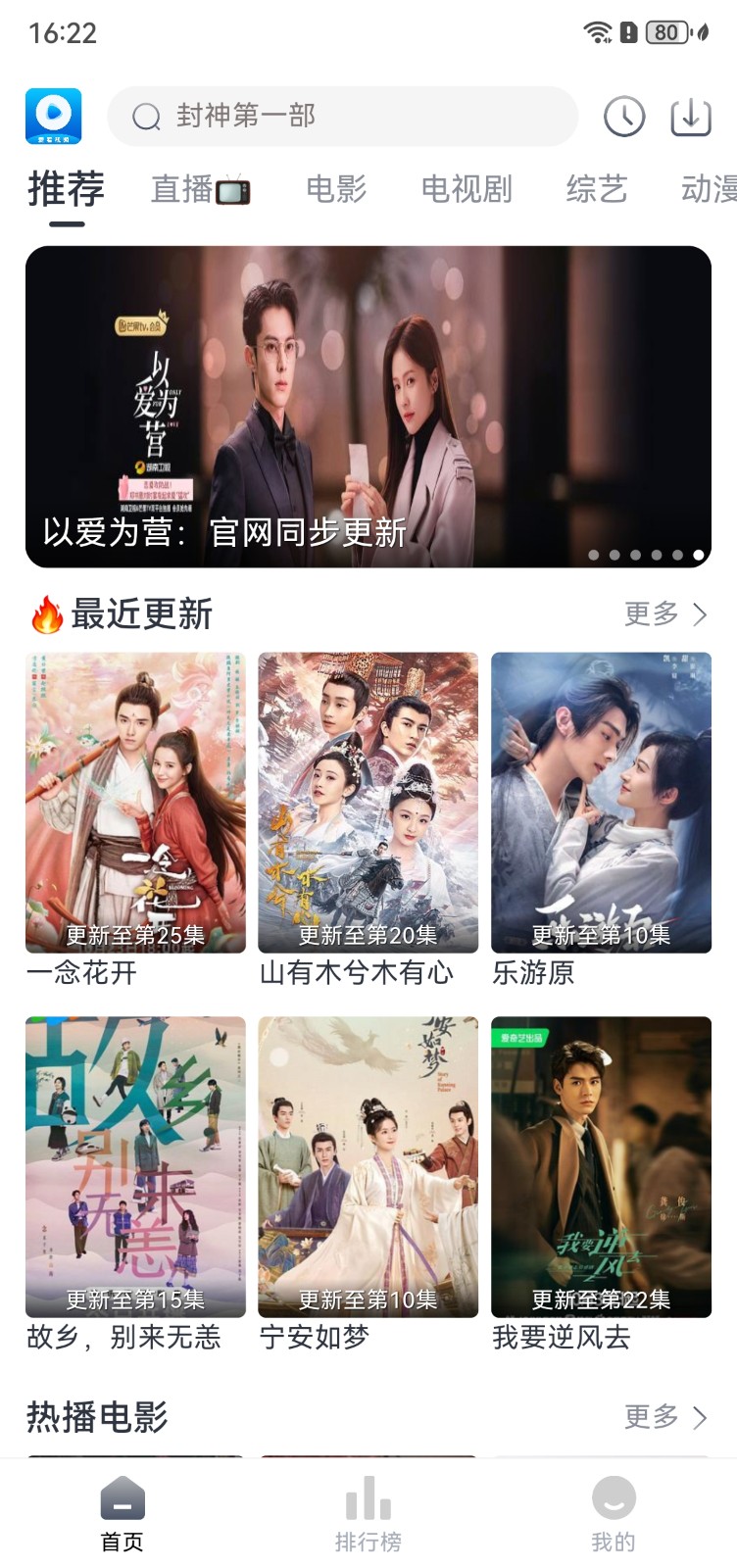Open the 宁安如梦 poster

click(x=368, y=1166)
